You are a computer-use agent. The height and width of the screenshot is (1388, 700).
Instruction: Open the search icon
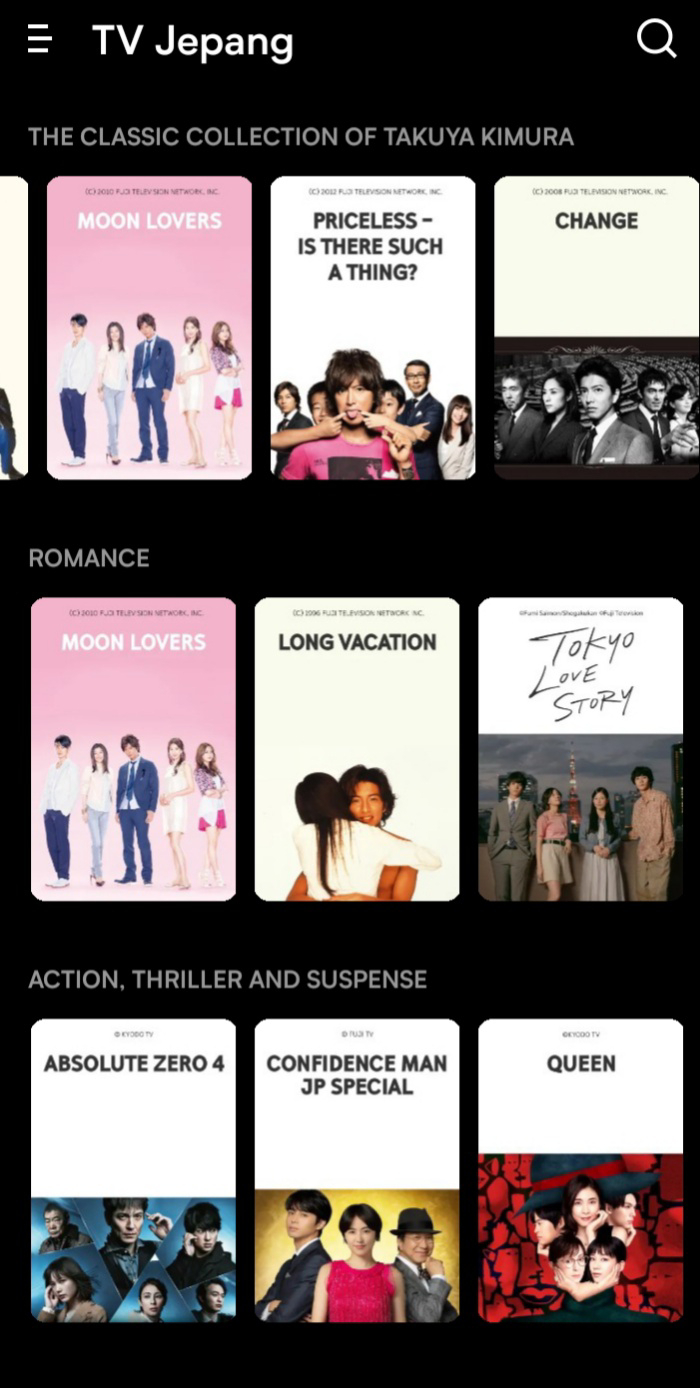(657, 39)
